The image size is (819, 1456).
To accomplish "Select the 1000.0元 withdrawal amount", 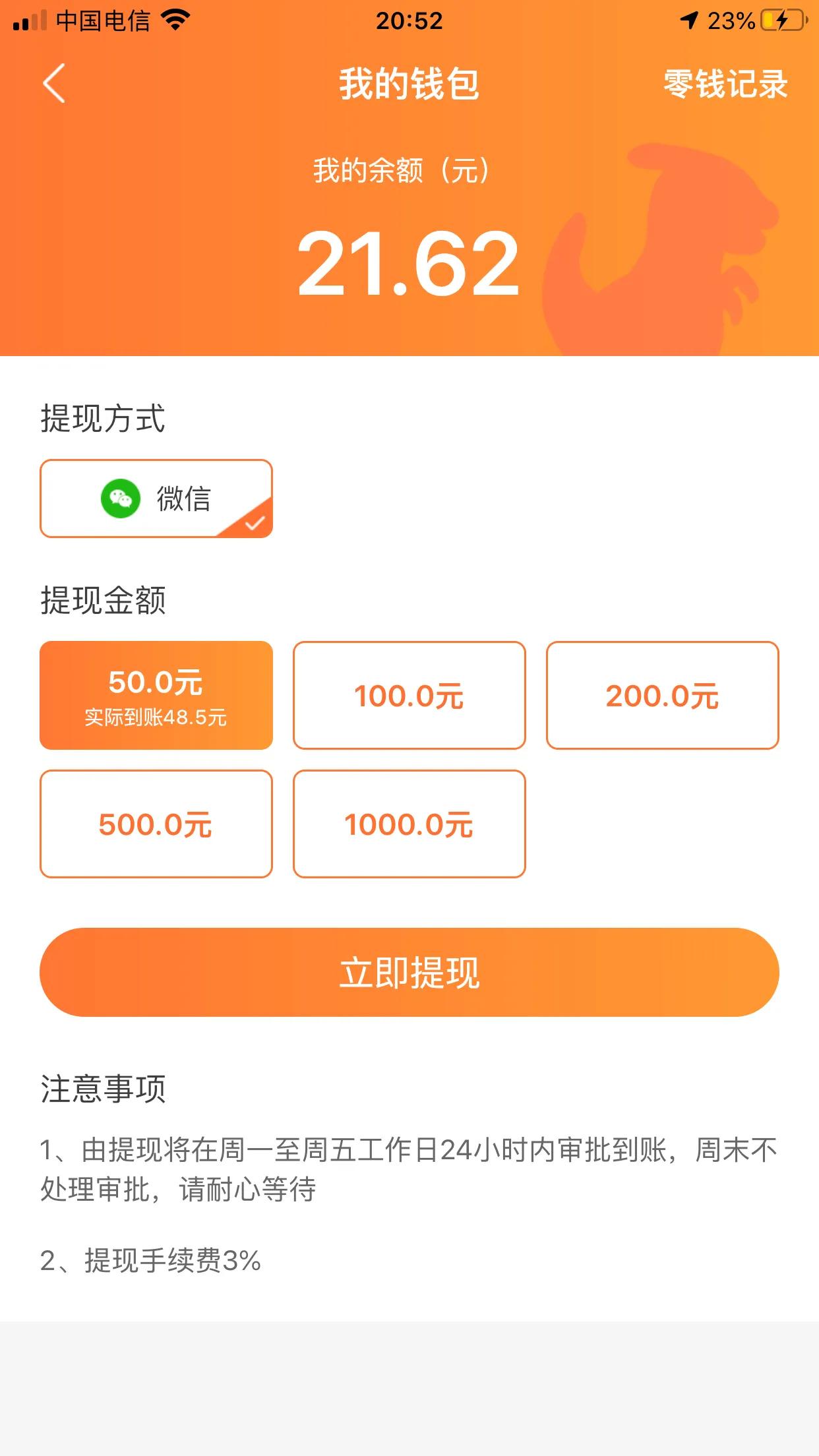I will coord(409,824).
